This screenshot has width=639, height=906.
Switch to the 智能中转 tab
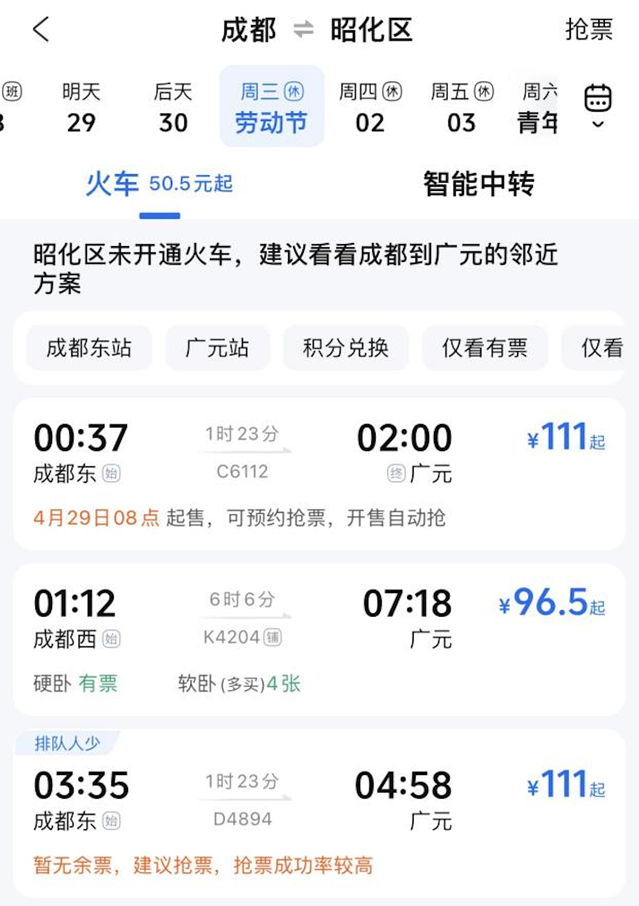[478, 184]
